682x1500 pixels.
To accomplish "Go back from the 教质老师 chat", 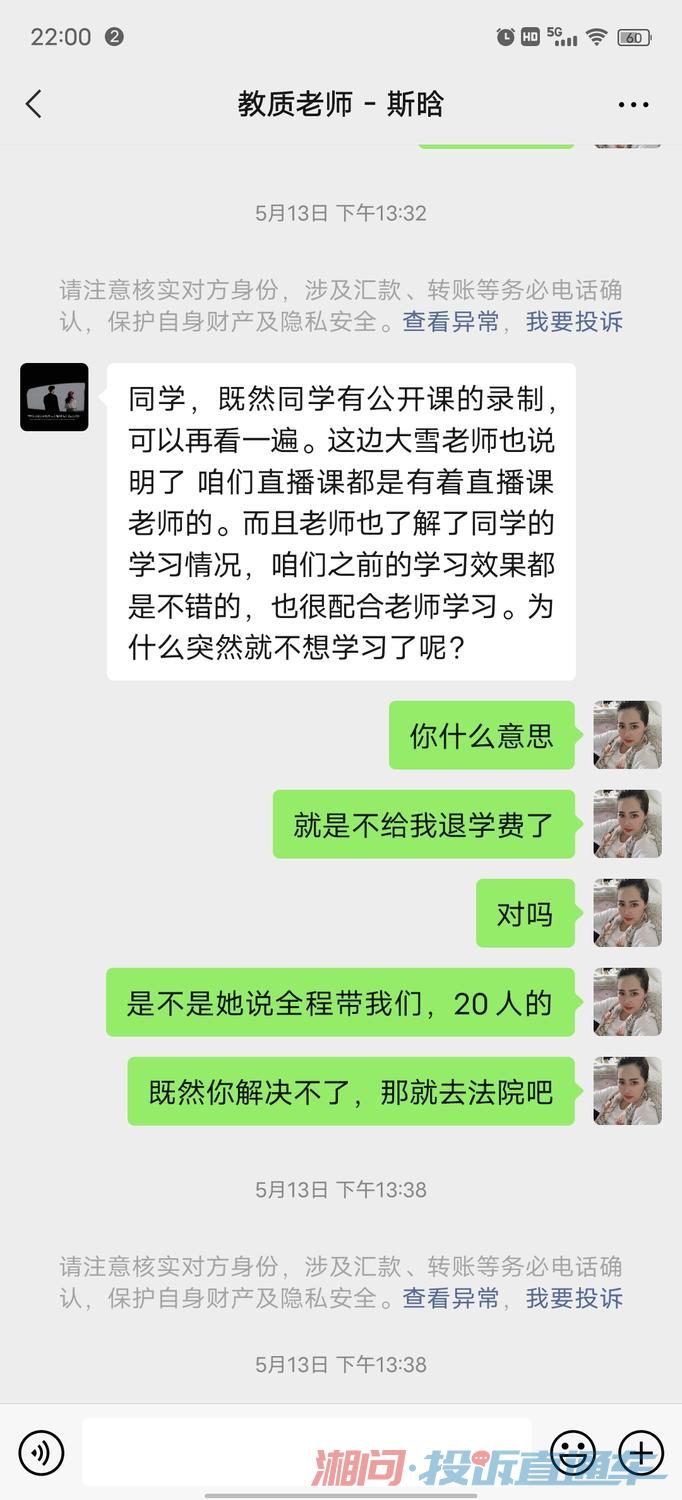I will click(34, 104).
